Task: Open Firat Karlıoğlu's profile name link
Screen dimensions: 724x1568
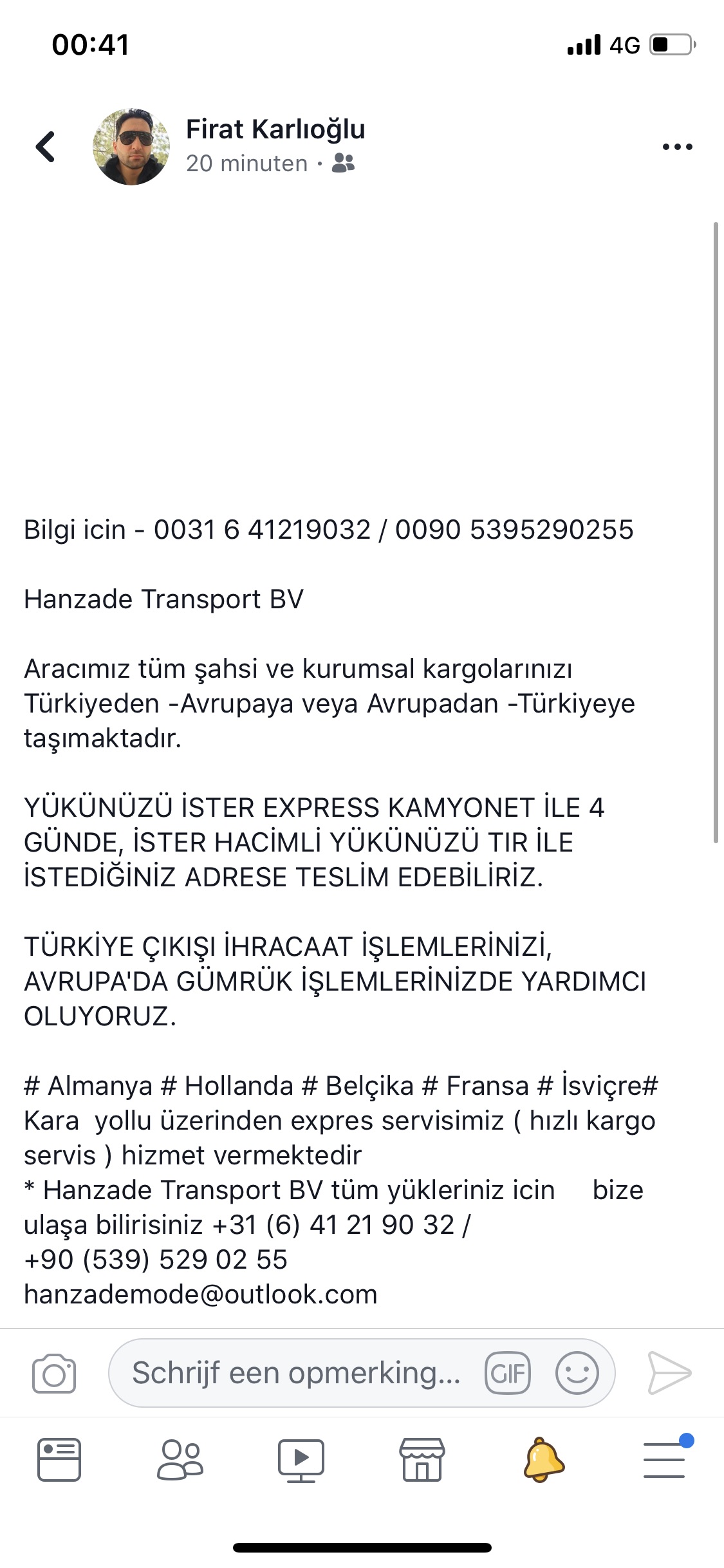Action: coord(275,129)
